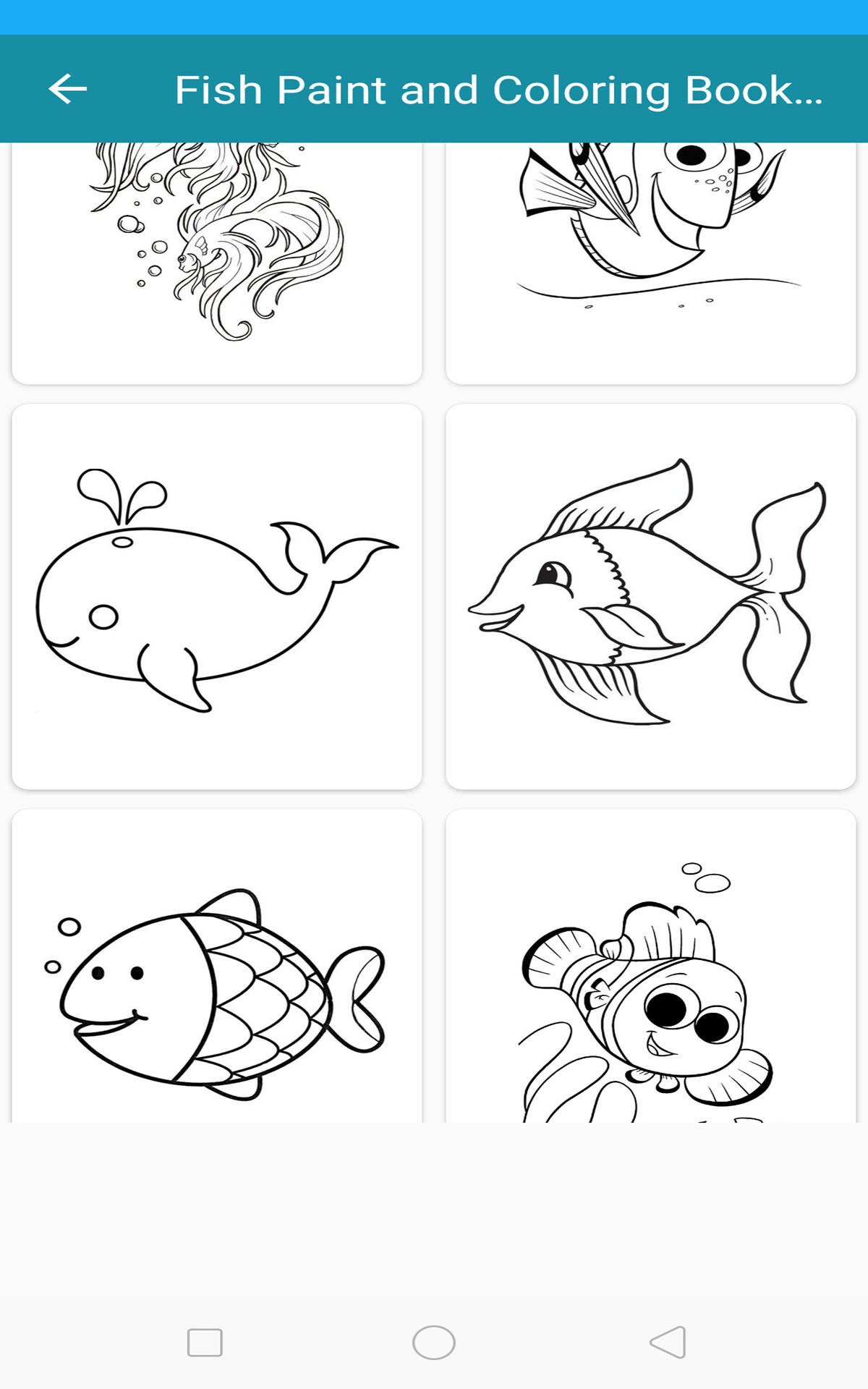The image size is (868, 1389).
Task: Tap the Android home circle button
Action: (x=433, y=1342)
